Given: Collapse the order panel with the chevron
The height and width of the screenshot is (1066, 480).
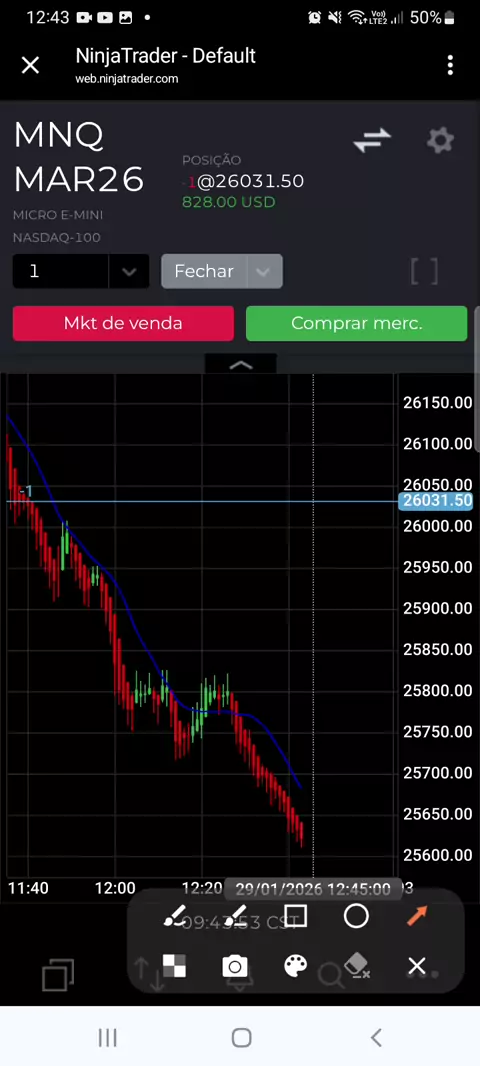Looking at the screenshot, I should click(241, 364).
